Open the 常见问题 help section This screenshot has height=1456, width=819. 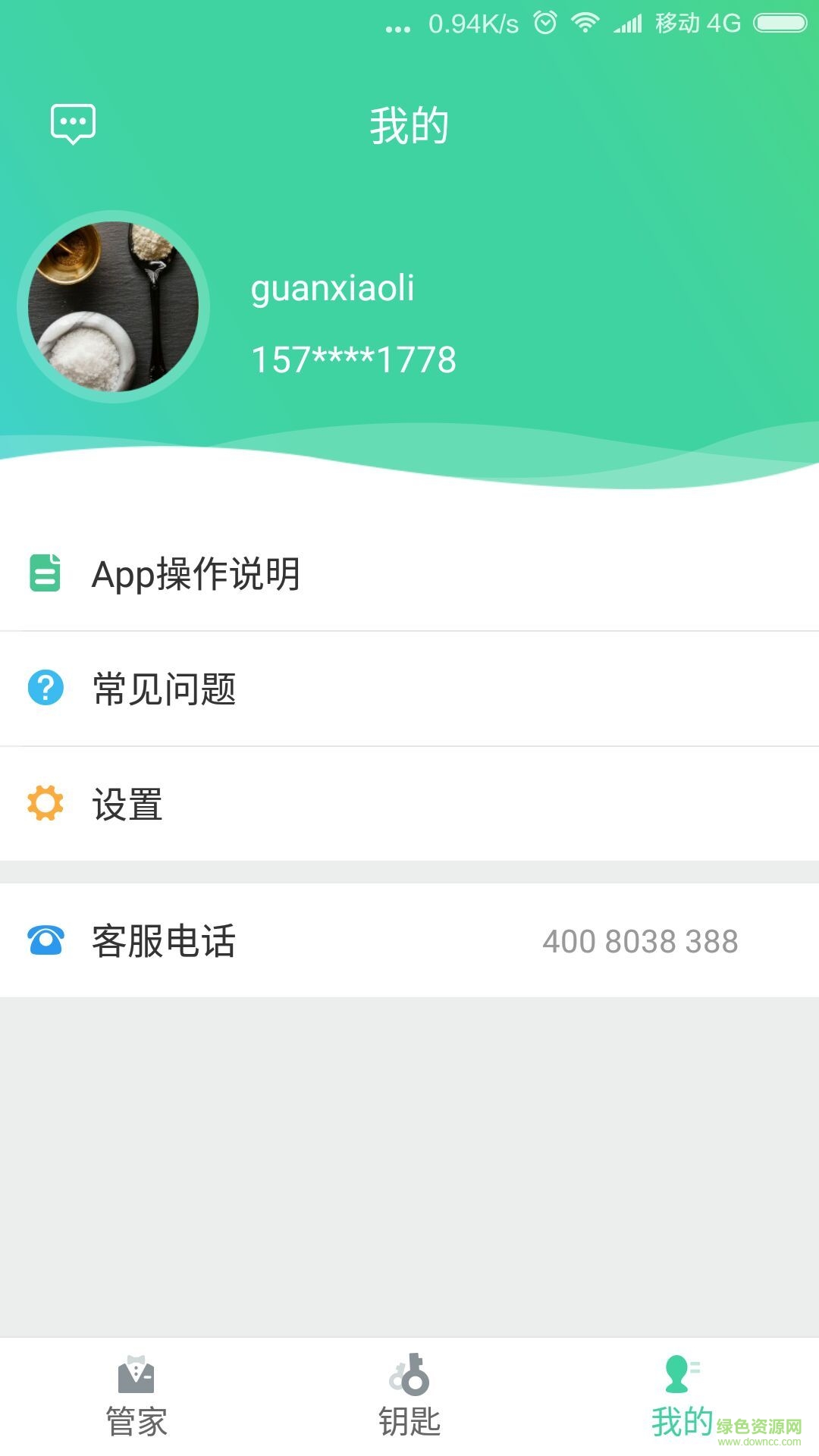[303, 689]
